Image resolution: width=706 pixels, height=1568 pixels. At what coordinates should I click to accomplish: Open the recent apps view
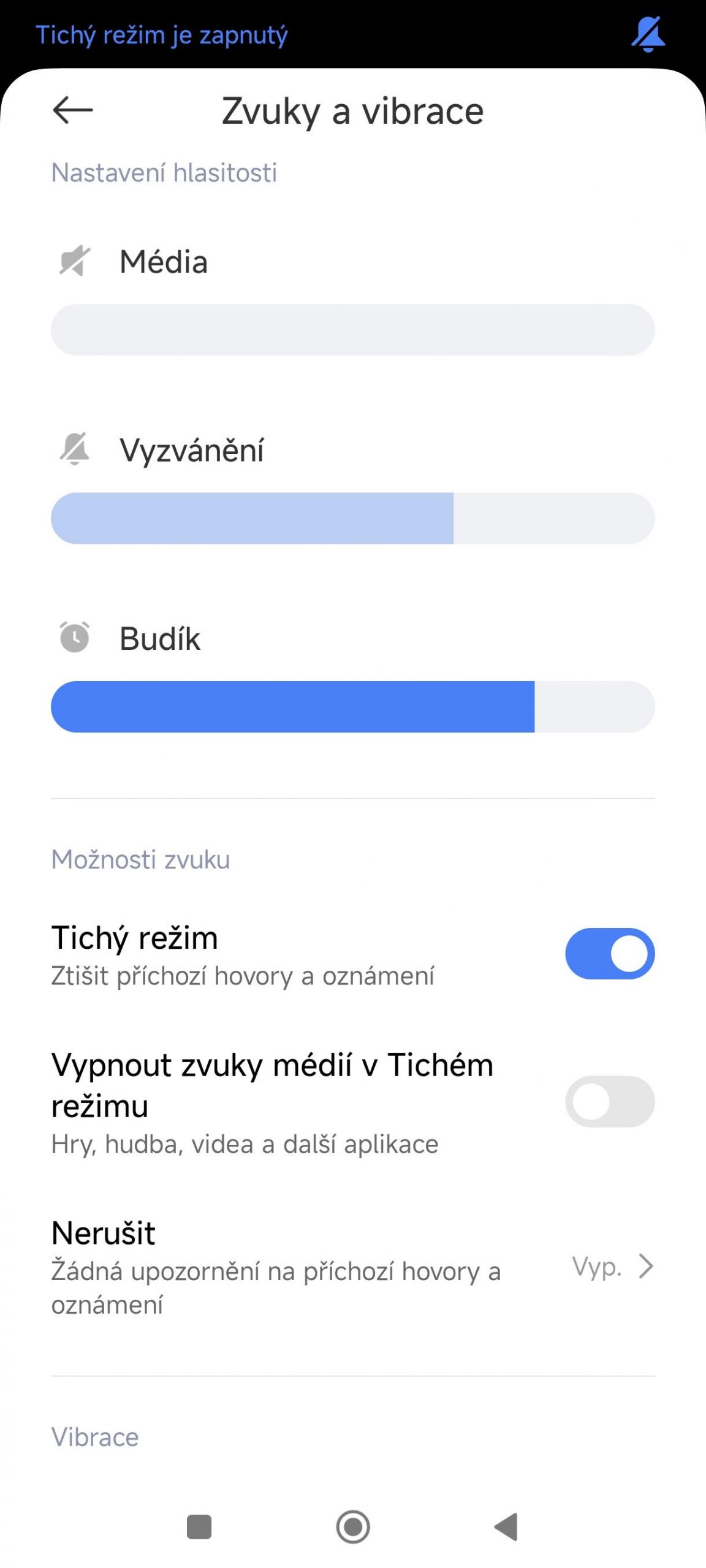(x=199, y=1526)
